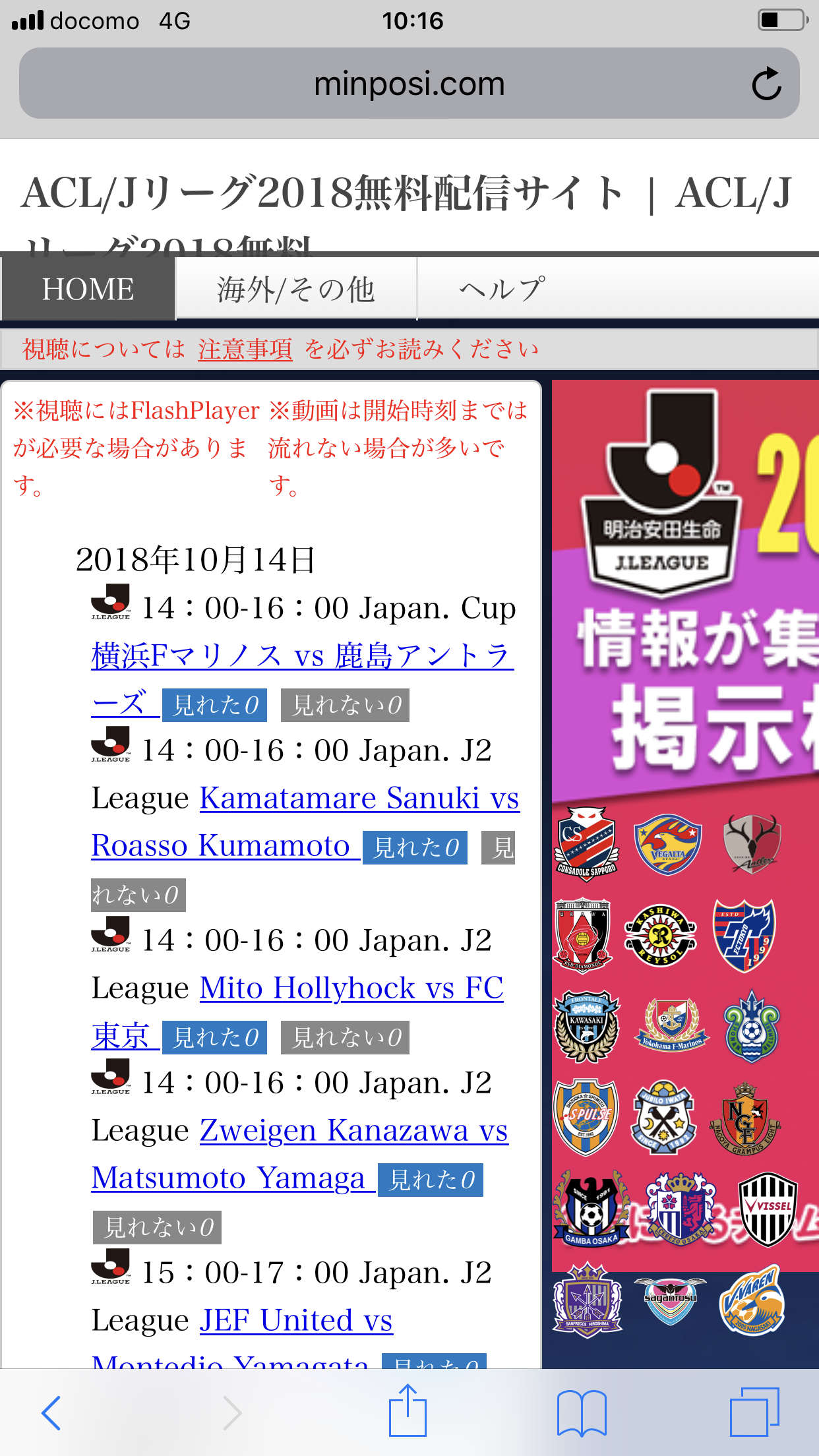Vote 見れた for Zweigen Kanazawa match
Image resolution: width=819 pixels, height=1456 pixels.
coord(431,1180)
